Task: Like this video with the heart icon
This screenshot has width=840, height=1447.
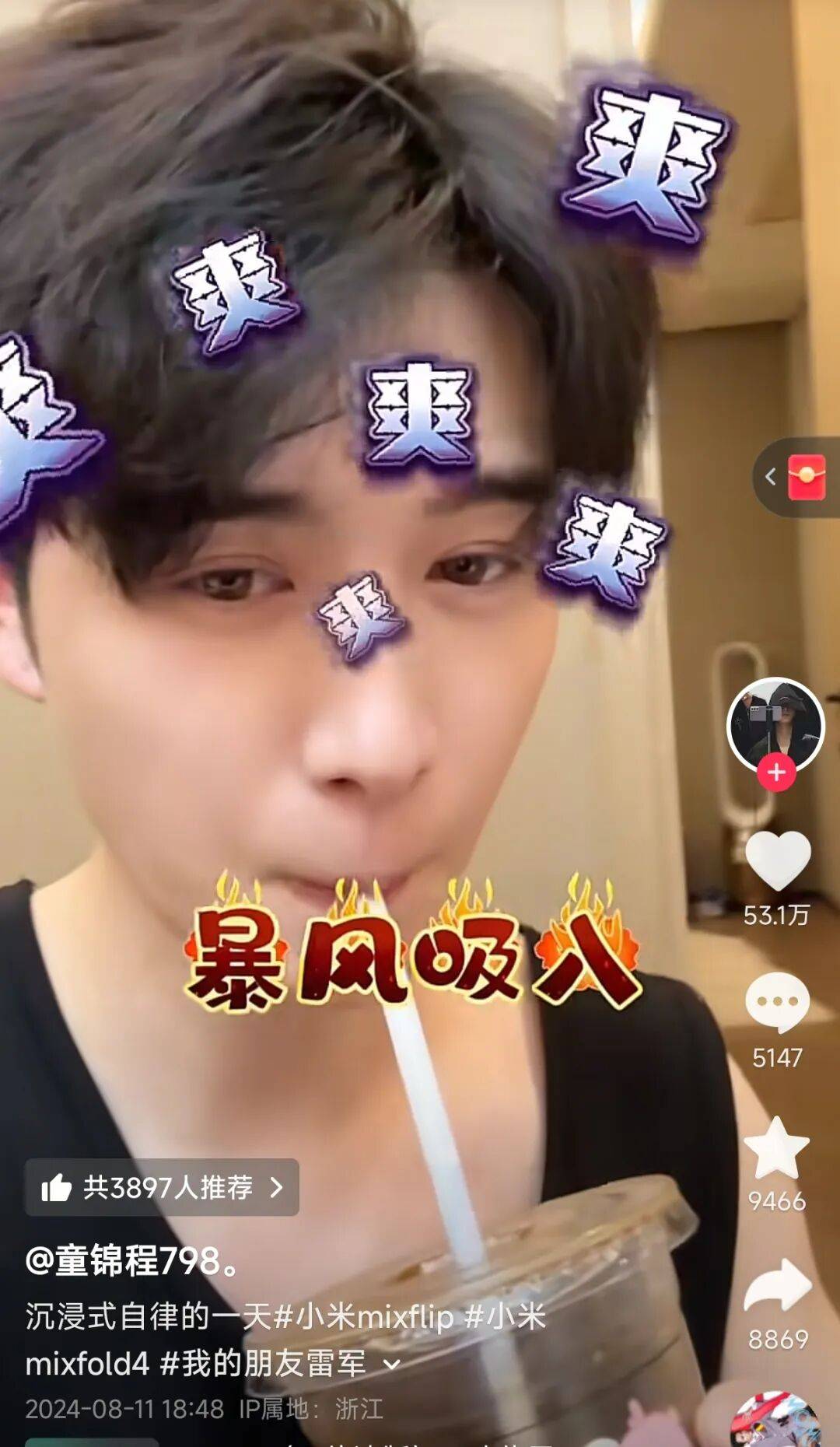Action: [777, 860]
